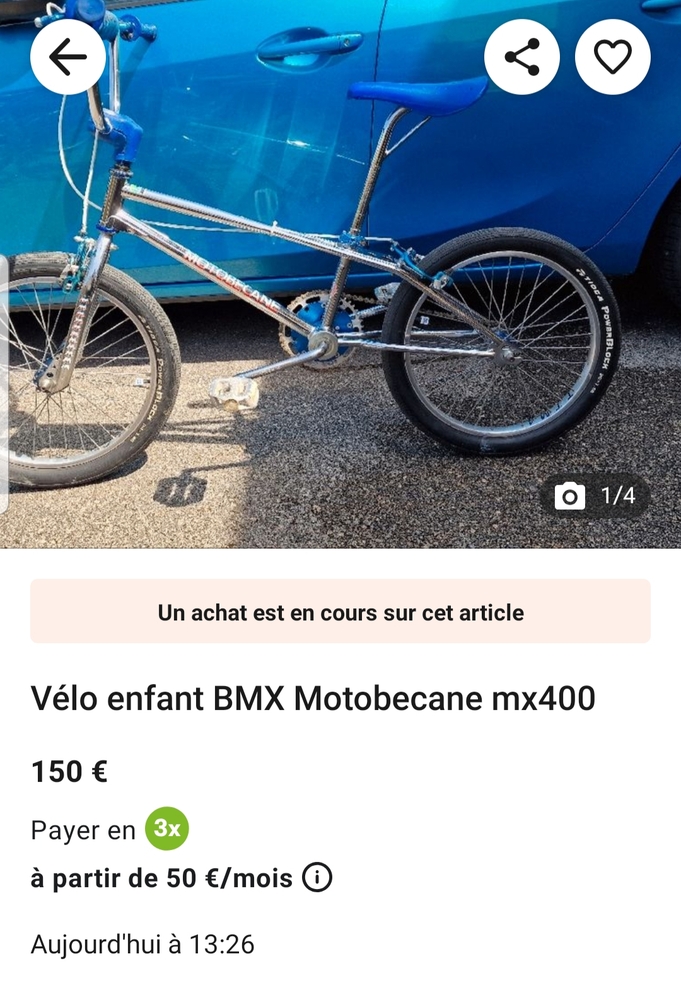Viewport: 681px width, 1000px height.
Task: Open the bike photo gallery
Action: pos(340,300)
